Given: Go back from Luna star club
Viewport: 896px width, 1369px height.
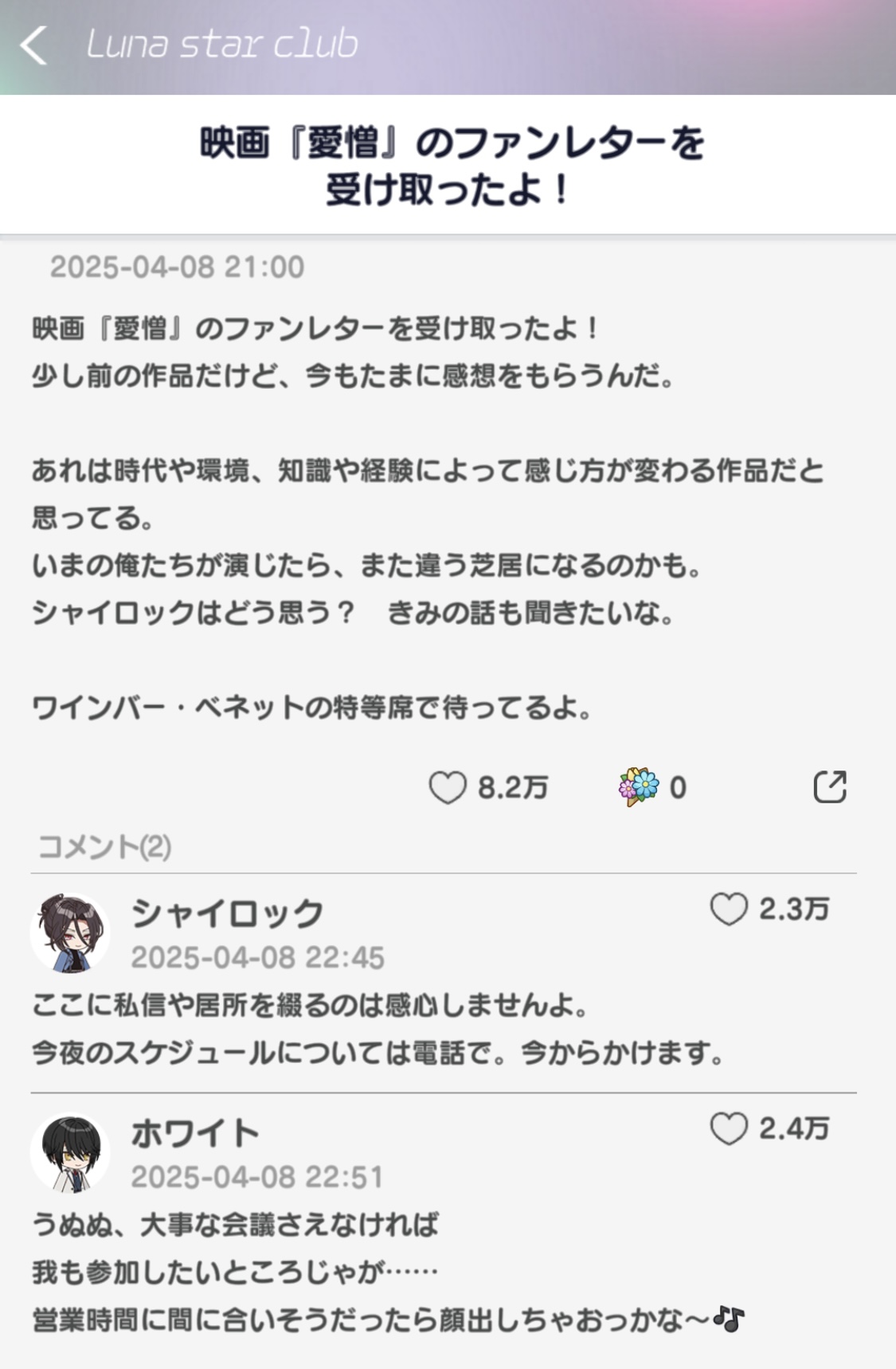Looking at the screenshot, I should 33,45.
